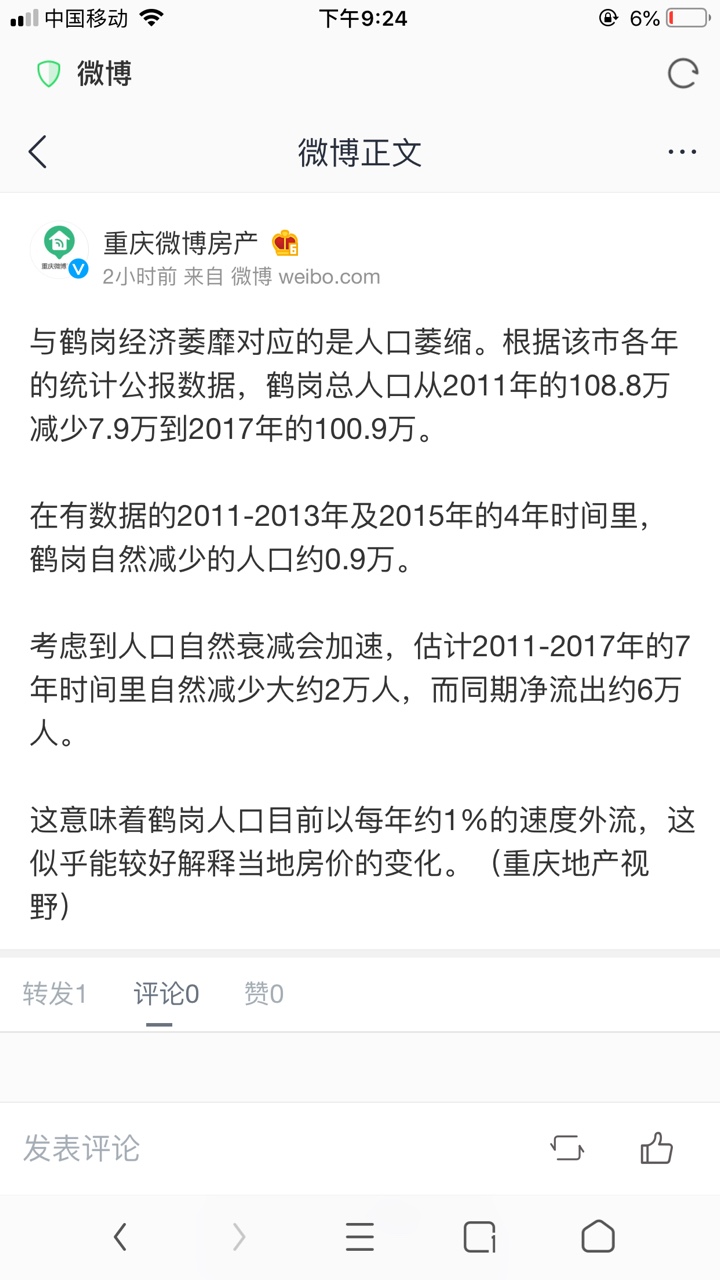
Task: Open the browser tabs view
Action: click(x=479, y=1237)
